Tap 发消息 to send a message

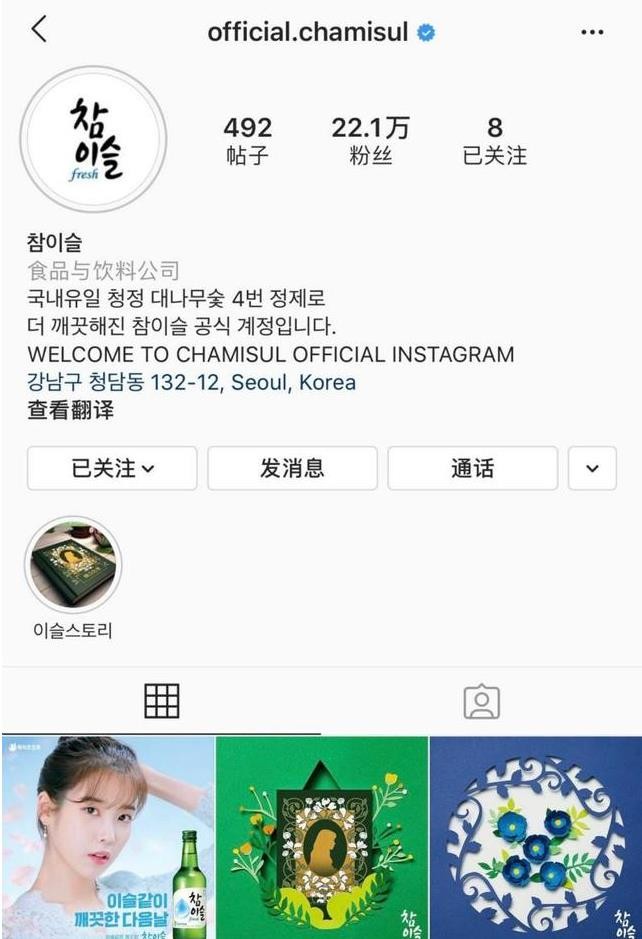292,468
